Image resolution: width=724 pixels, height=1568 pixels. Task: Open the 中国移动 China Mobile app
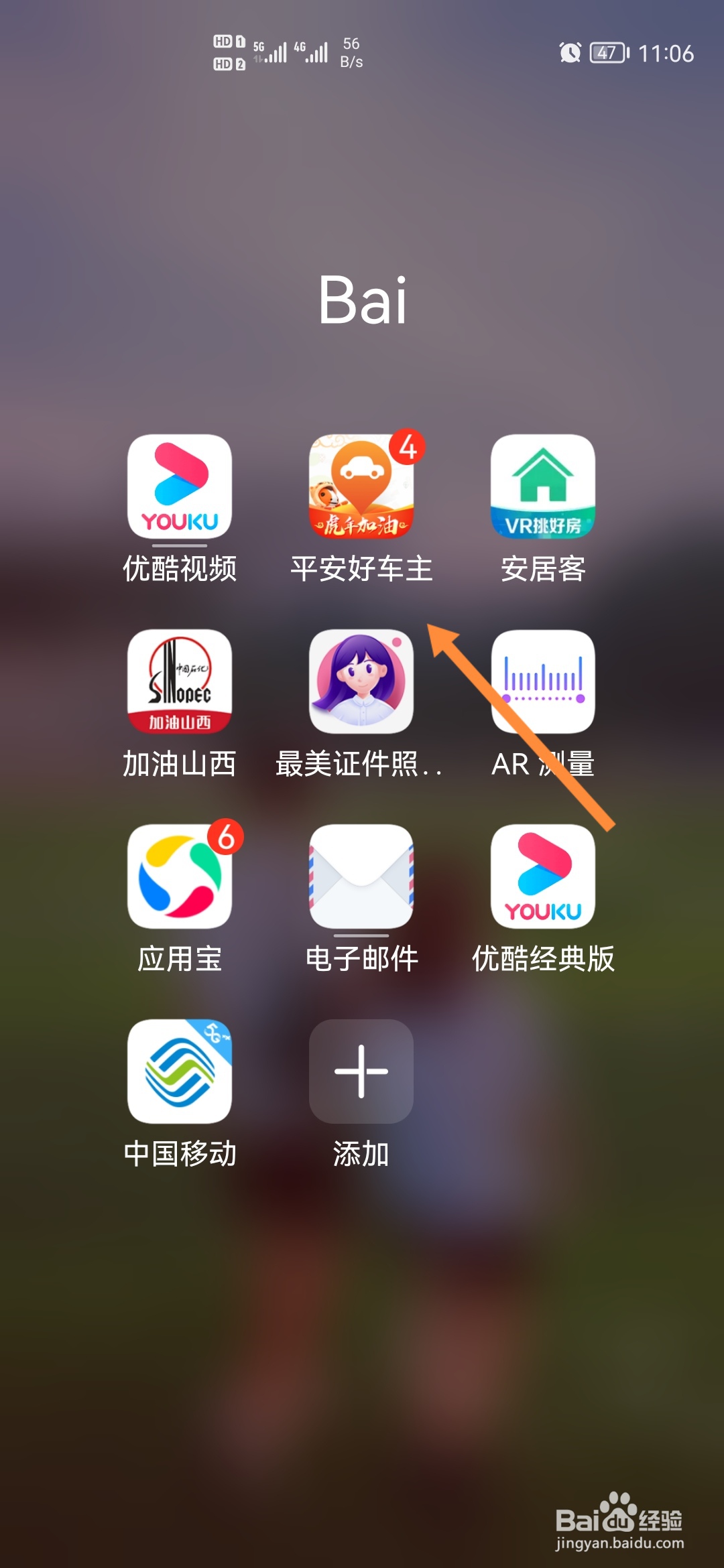pyautogui.click(x=179, y=1072)
